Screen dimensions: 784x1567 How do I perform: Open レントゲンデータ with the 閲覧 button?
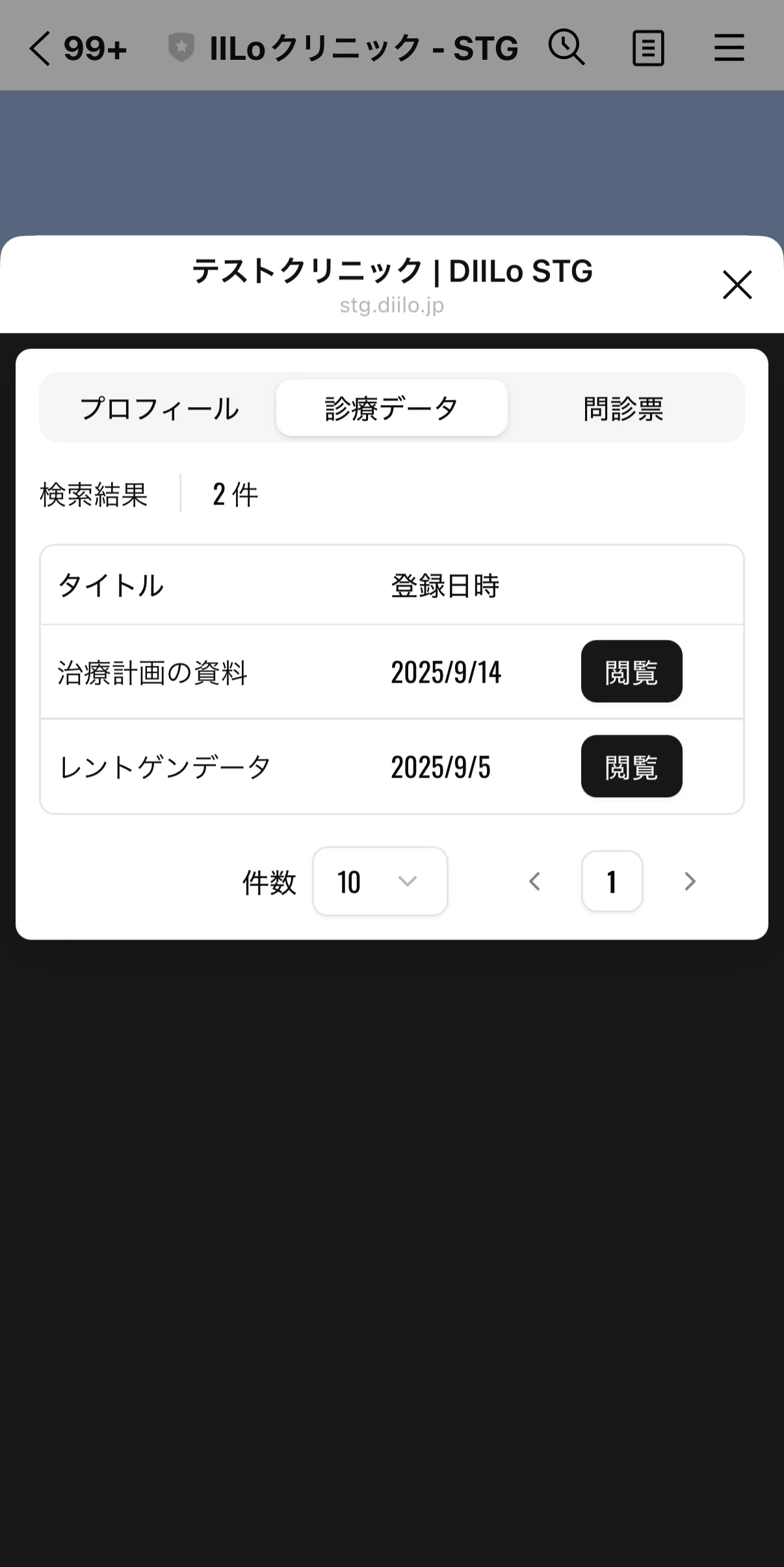(631, 767)
